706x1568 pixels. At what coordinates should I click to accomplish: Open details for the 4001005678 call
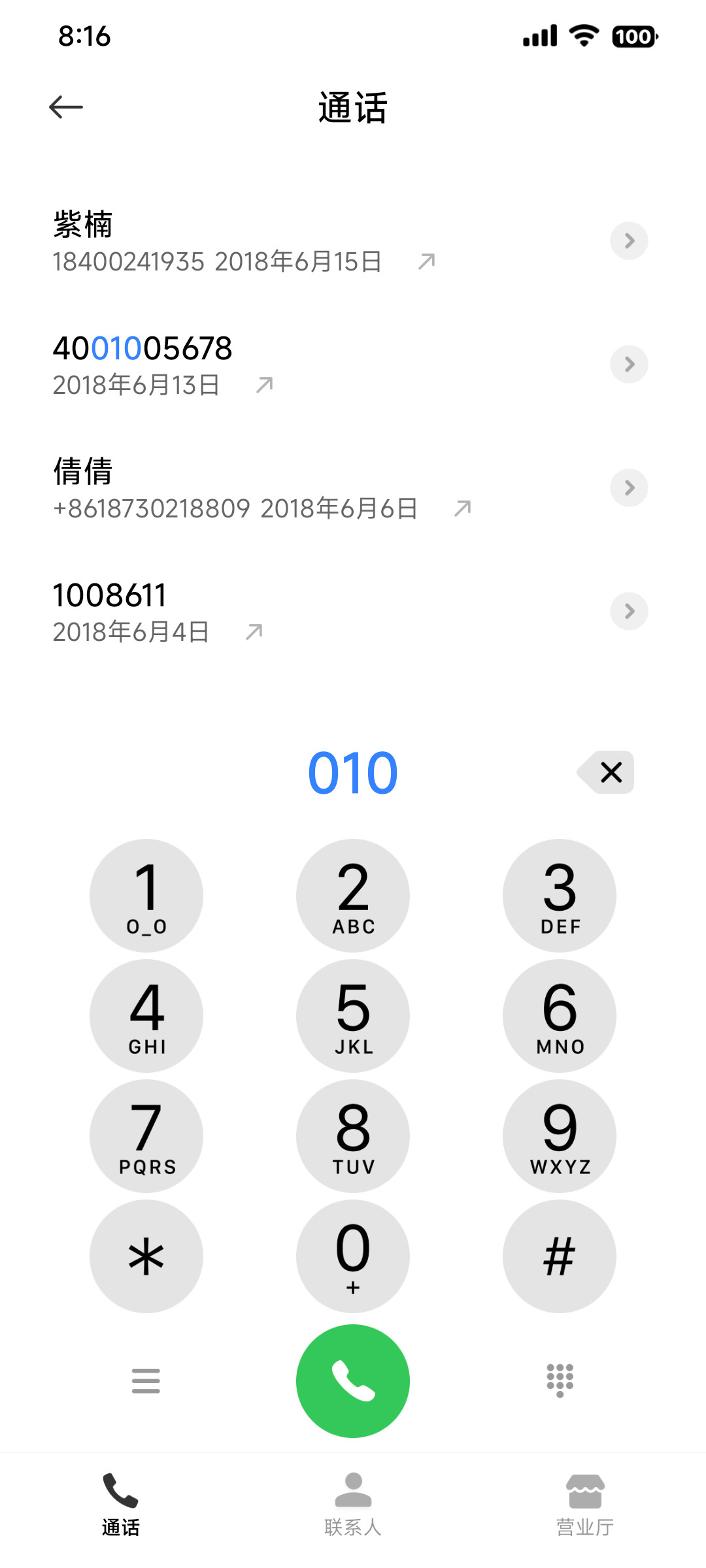[x=629, y=365]
